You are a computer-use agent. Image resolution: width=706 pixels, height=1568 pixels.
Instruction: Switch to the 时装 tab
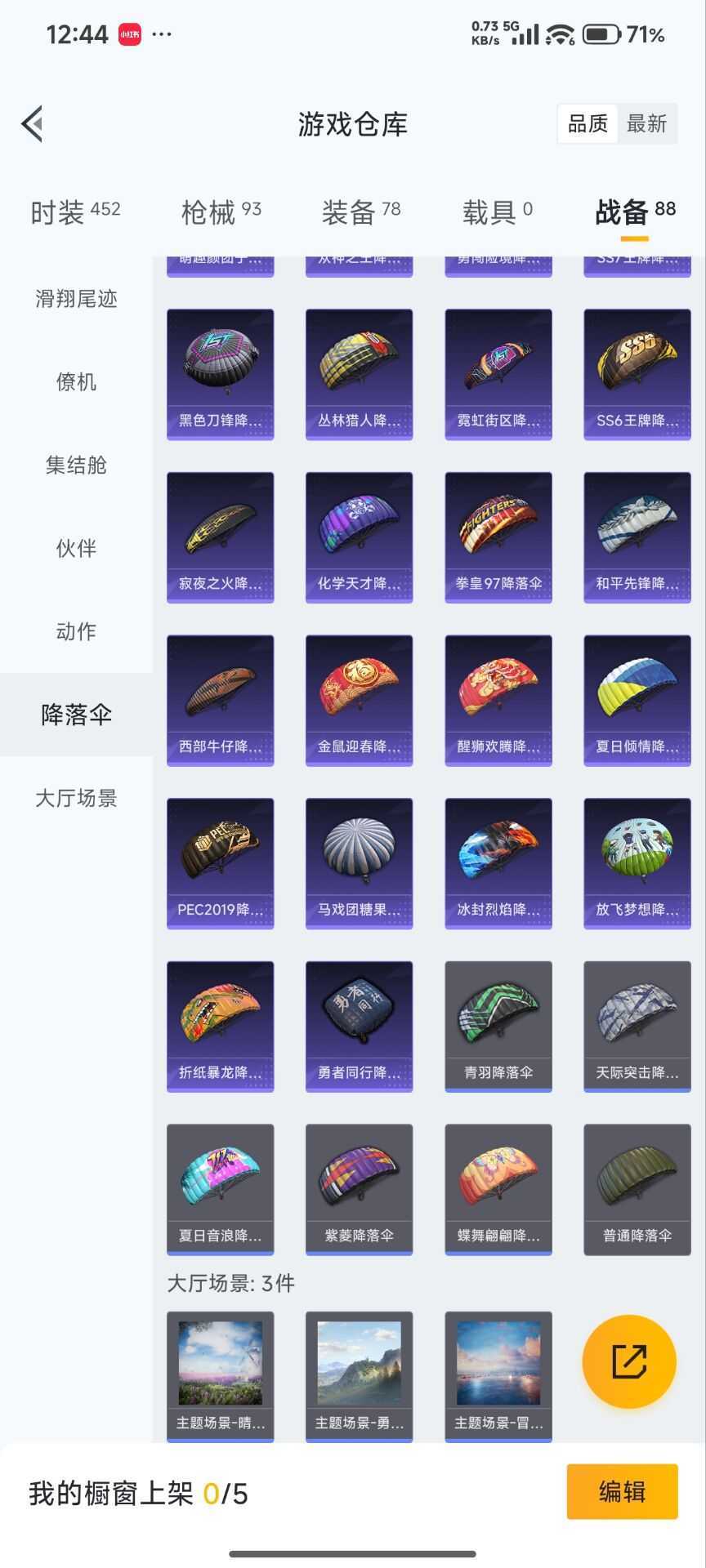pos(75,212)
